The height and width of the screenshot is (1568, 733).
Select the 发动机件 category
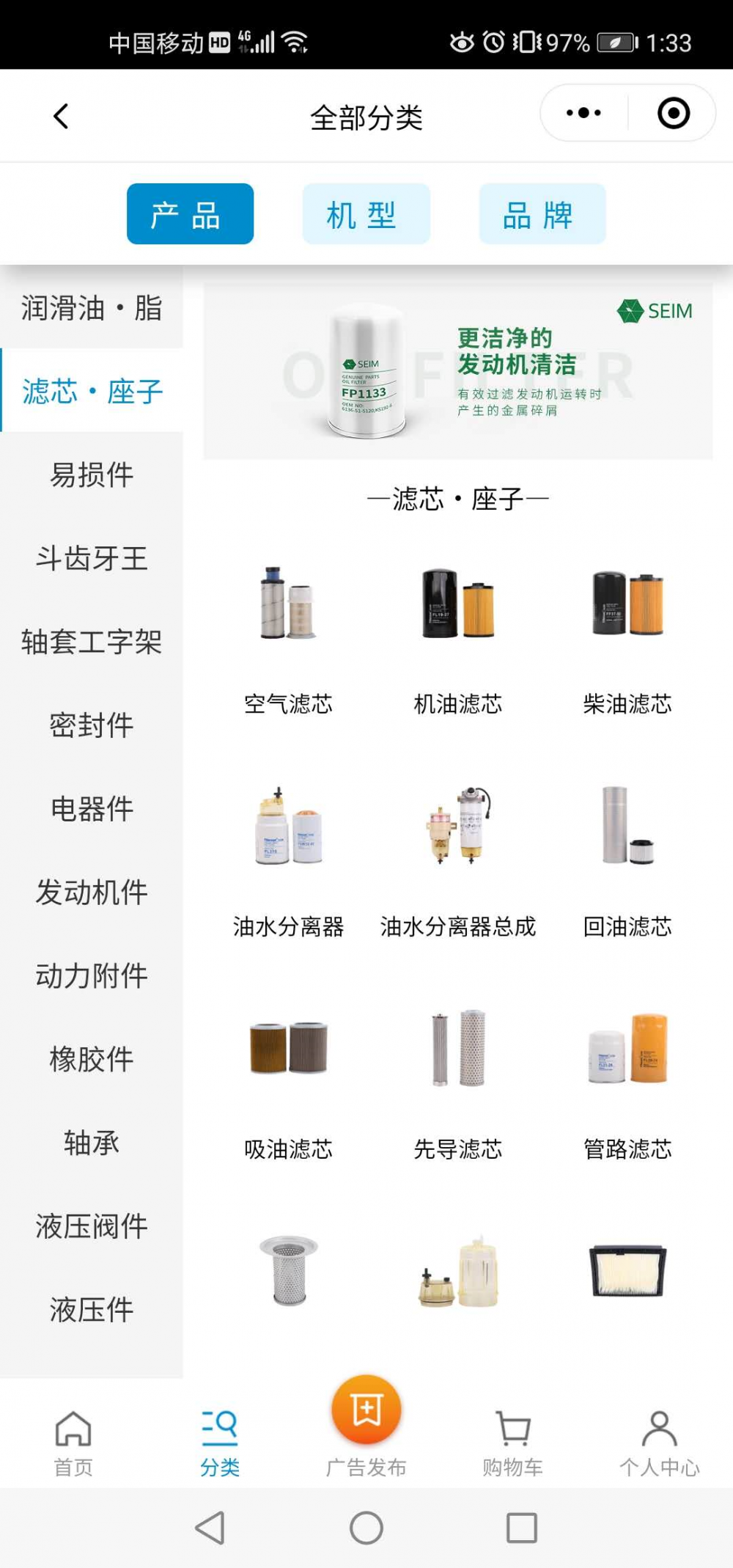tap(92, 892)
